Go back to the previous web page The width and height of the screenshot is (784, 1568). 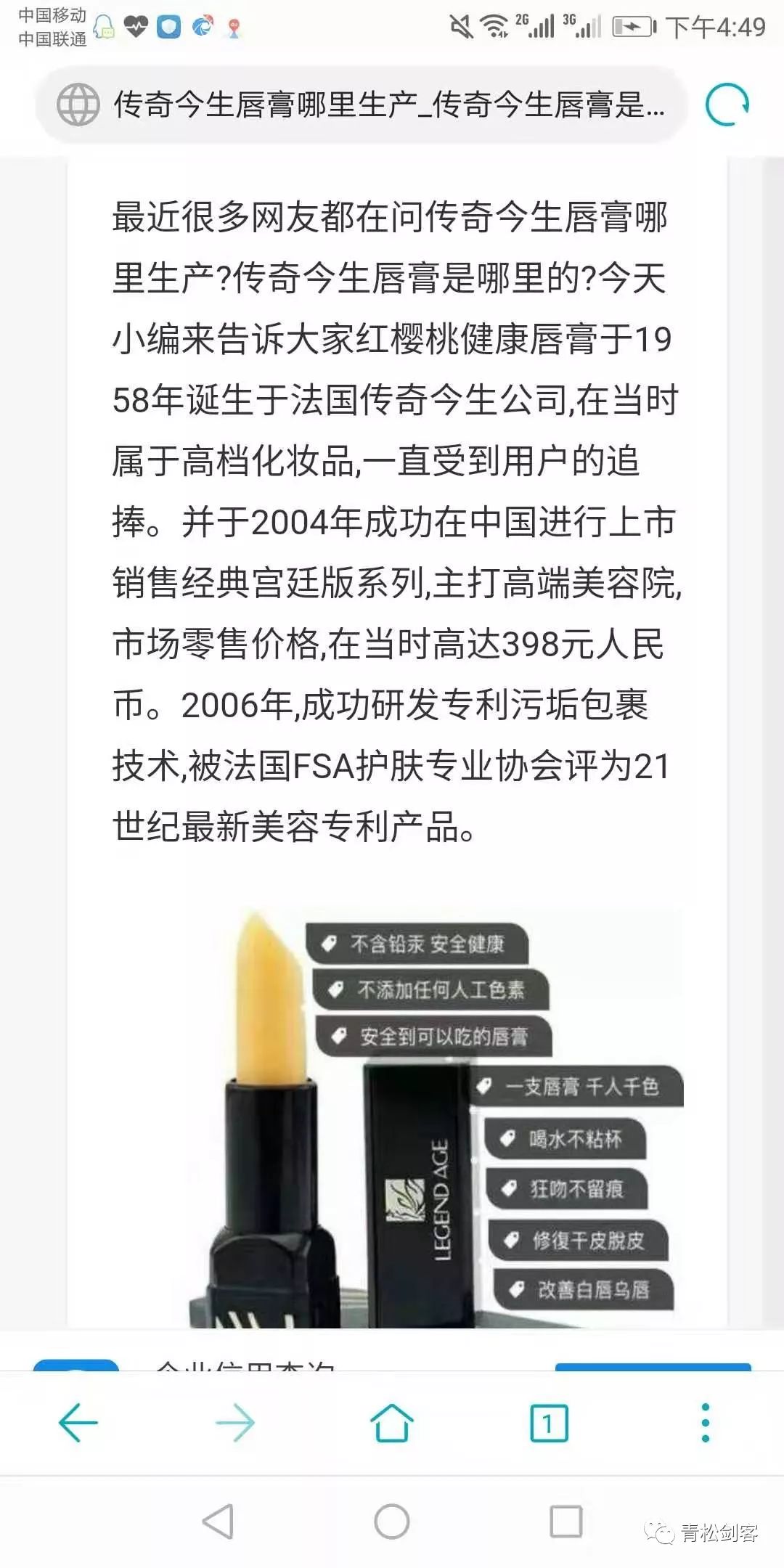tap(78, 1422)
